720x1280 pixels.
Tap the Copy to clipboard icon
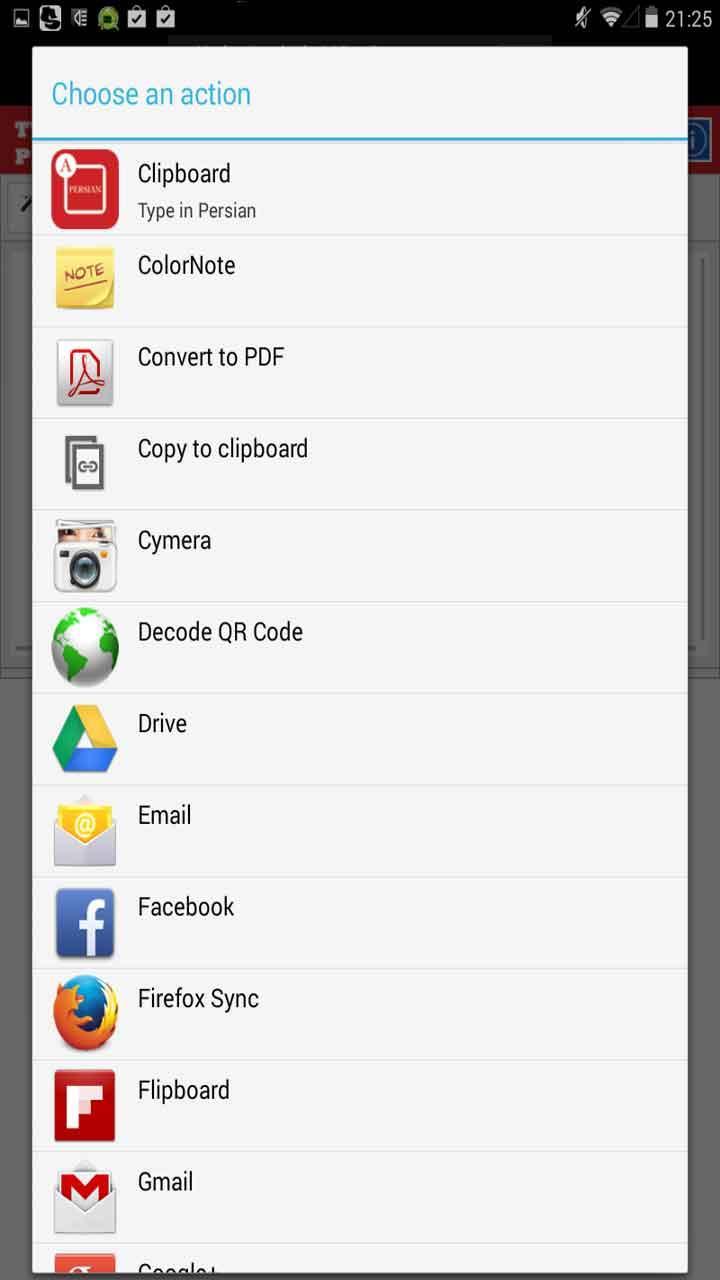coord(85,464)
